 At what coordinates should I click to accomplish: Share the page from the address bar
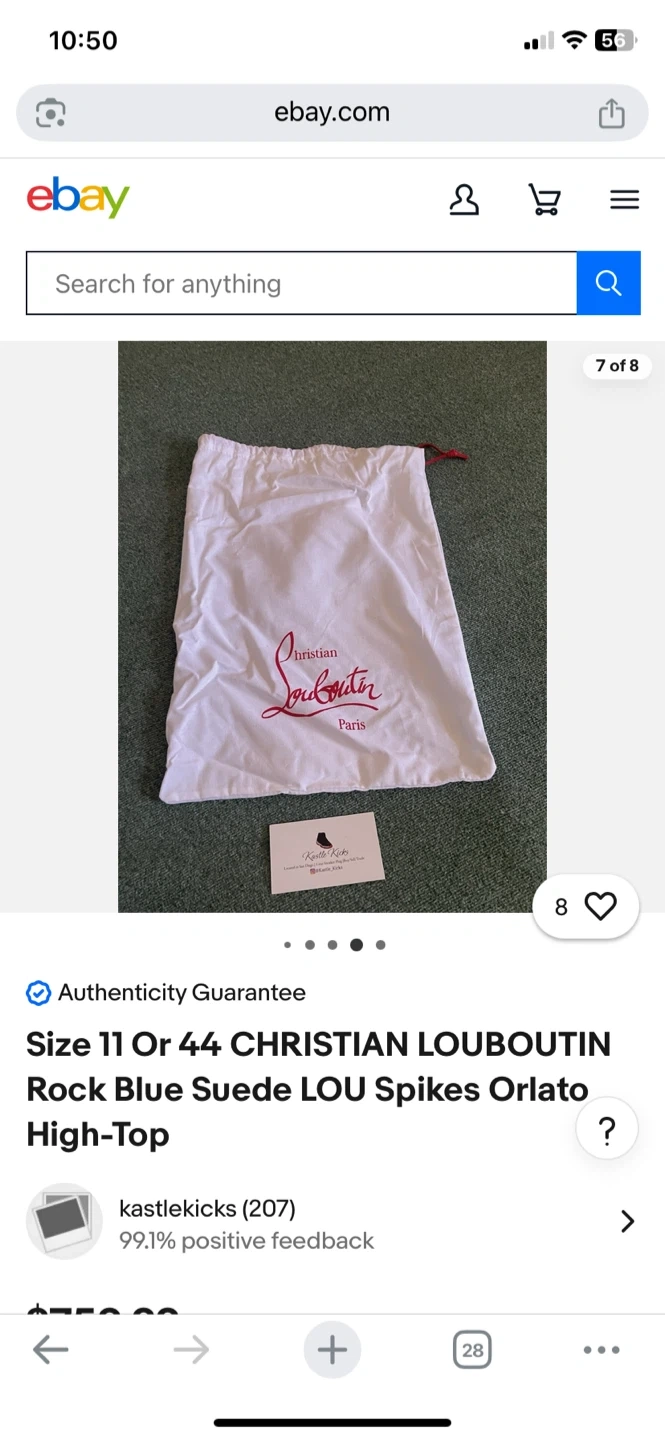click(611, 113)
